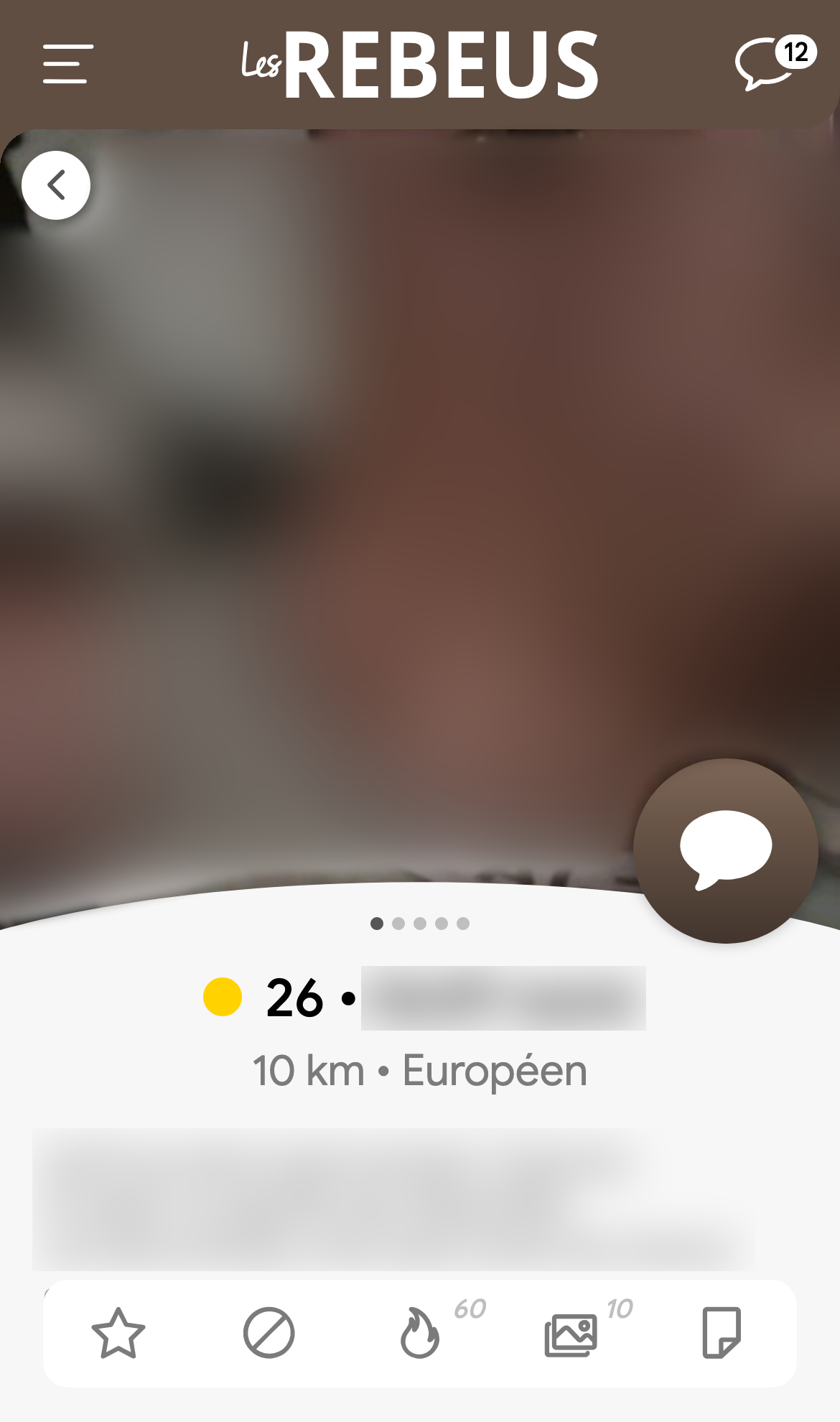Image resolution: width=840 pixels, height=1422 pixels.
Task: Start a chat with this profile
Action: click(725, 851)
